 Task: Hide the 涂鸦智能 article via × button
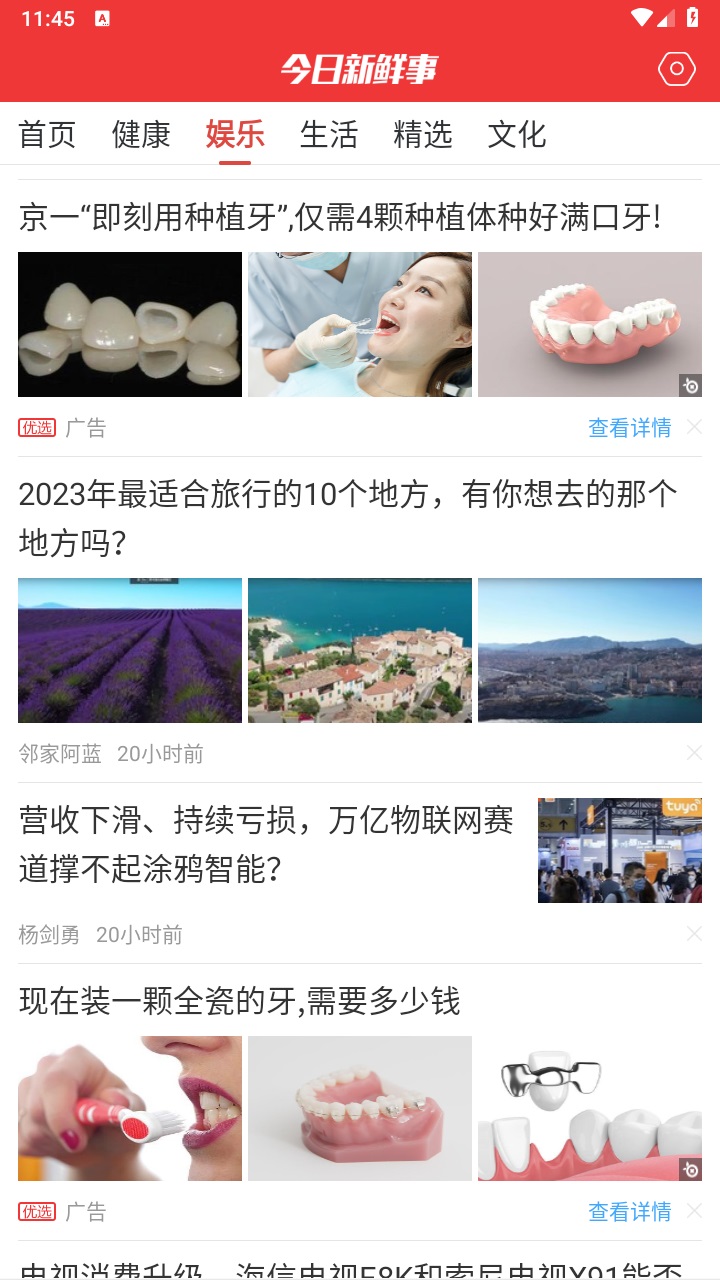pyautogui.click(x=694, y=934)
